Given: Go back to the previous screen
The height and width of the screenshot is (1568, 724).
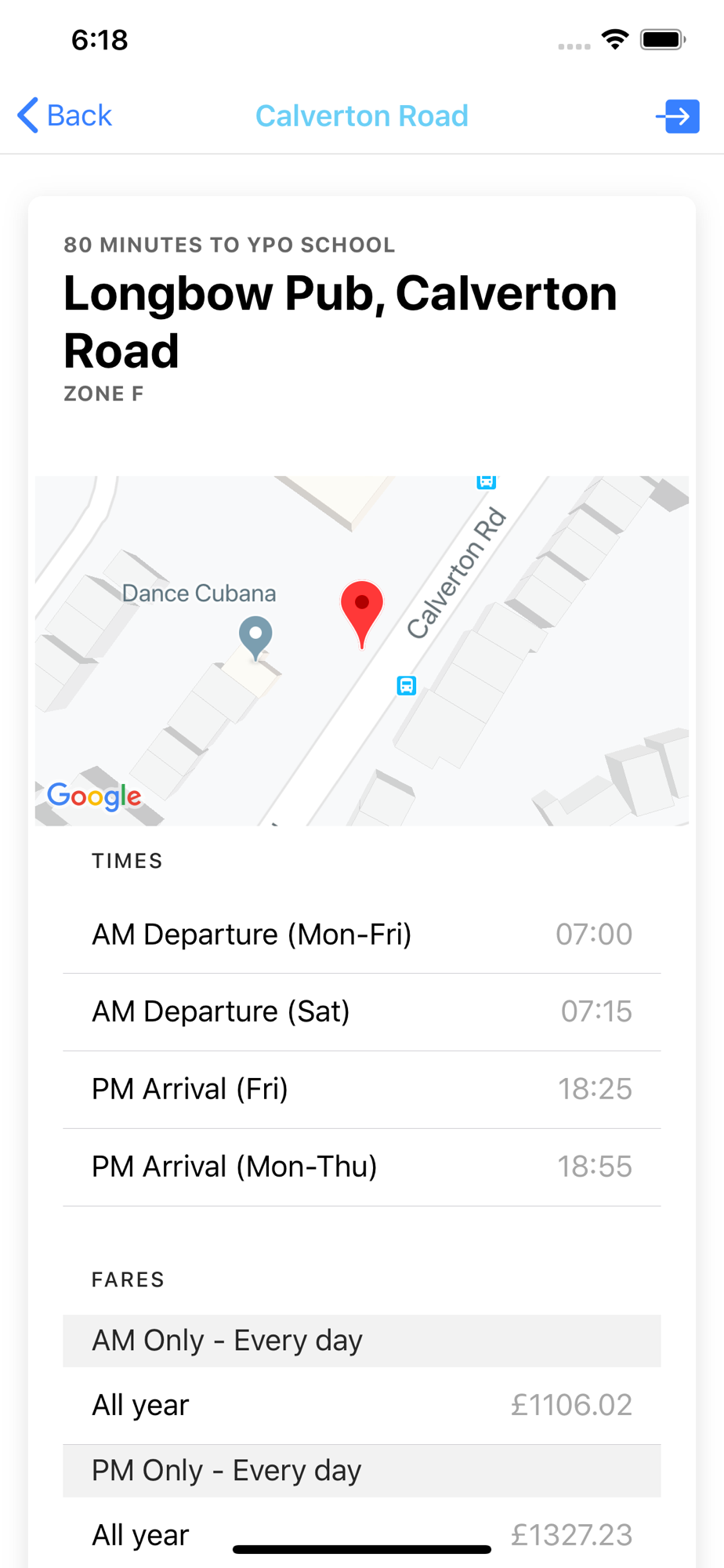Looking at the screenshot, I should click(x=65, y=116).
